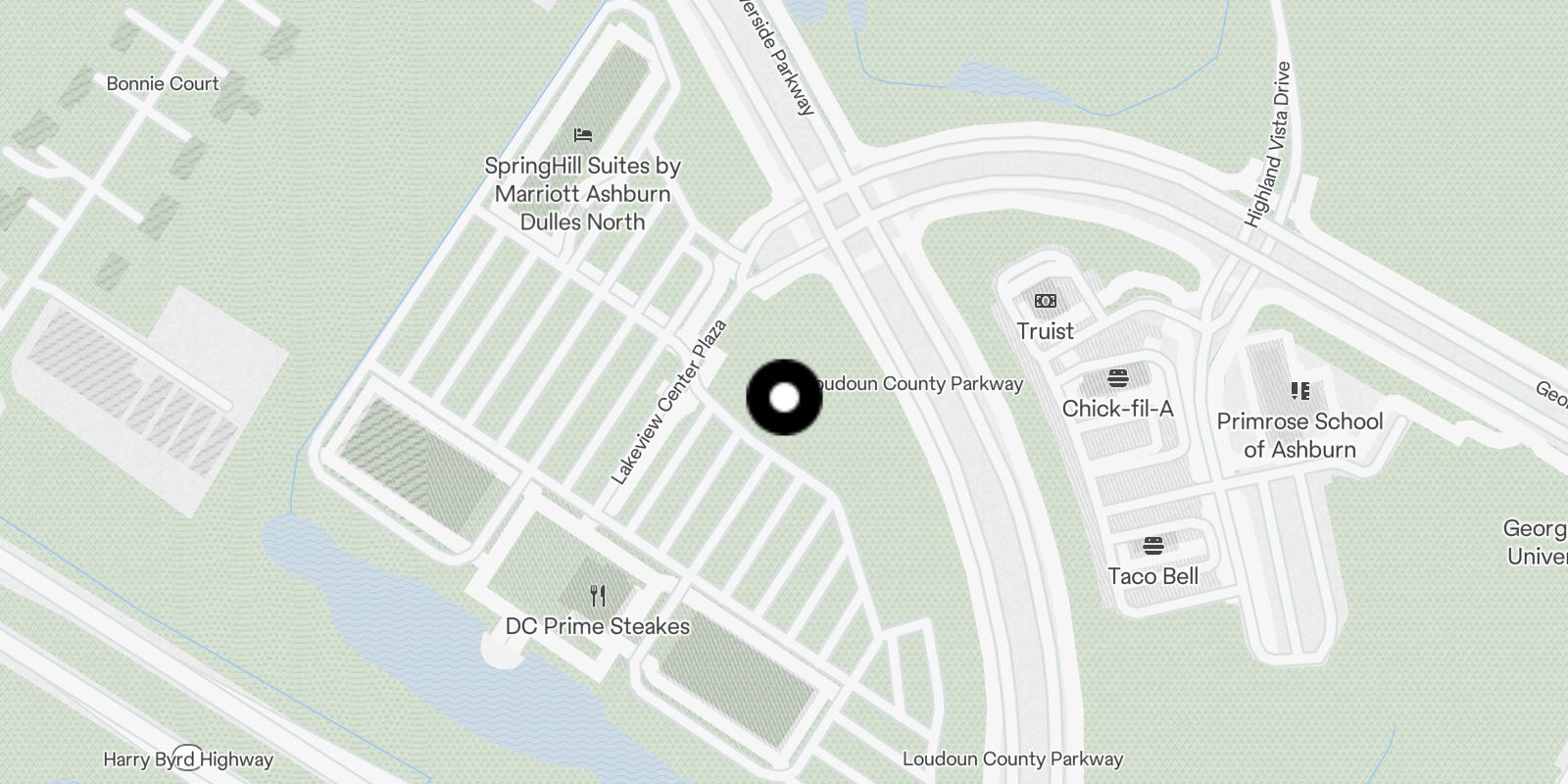Image resolution: width=1568 pixels, height=784 pixels.
Task: Open SpringHill Suites by Marriott hotel marker
Action: pyautogui.click(x=583, y=135)
